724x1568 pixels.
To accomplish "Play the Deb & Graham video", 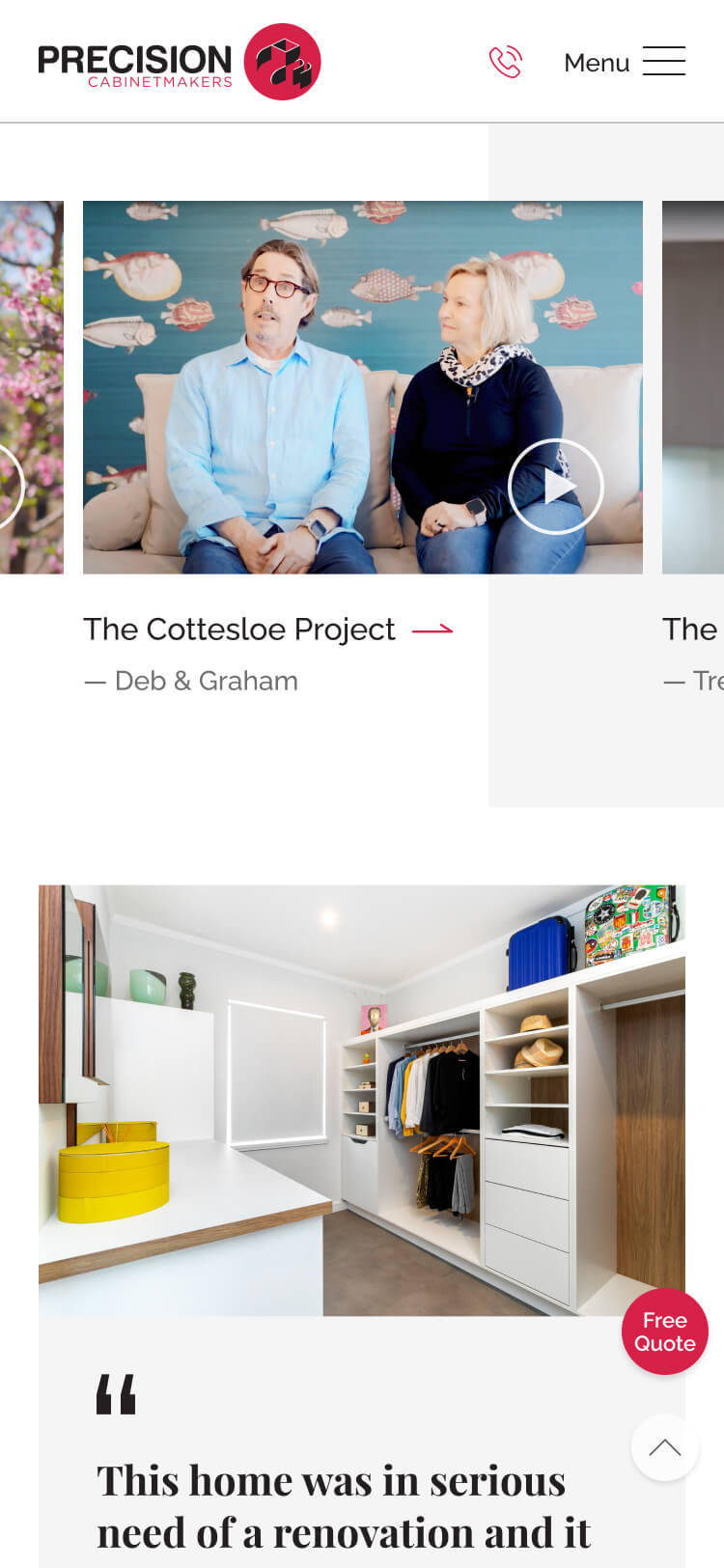I will tap(555, 487).
